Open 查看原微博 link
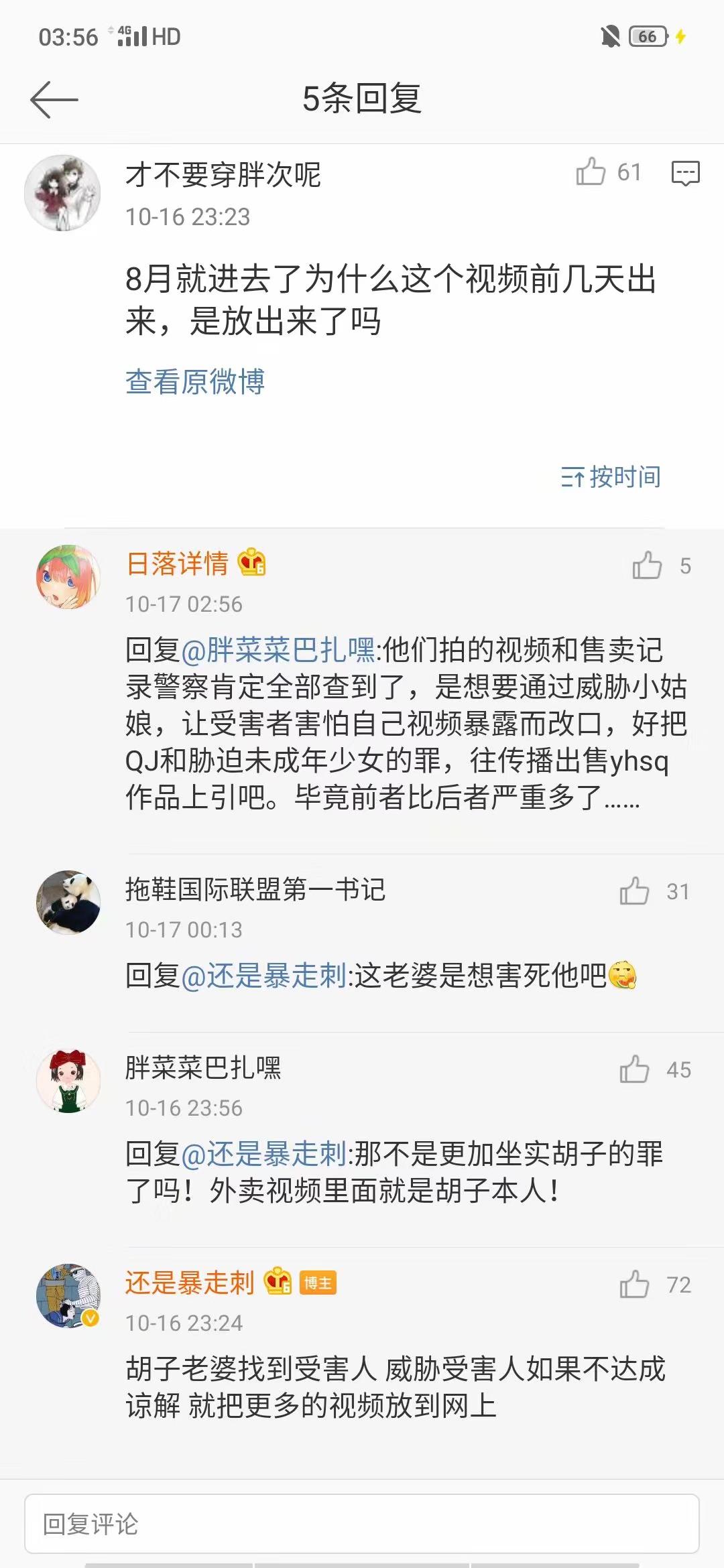Viewport: 724px width, 1568px height. 195,382
